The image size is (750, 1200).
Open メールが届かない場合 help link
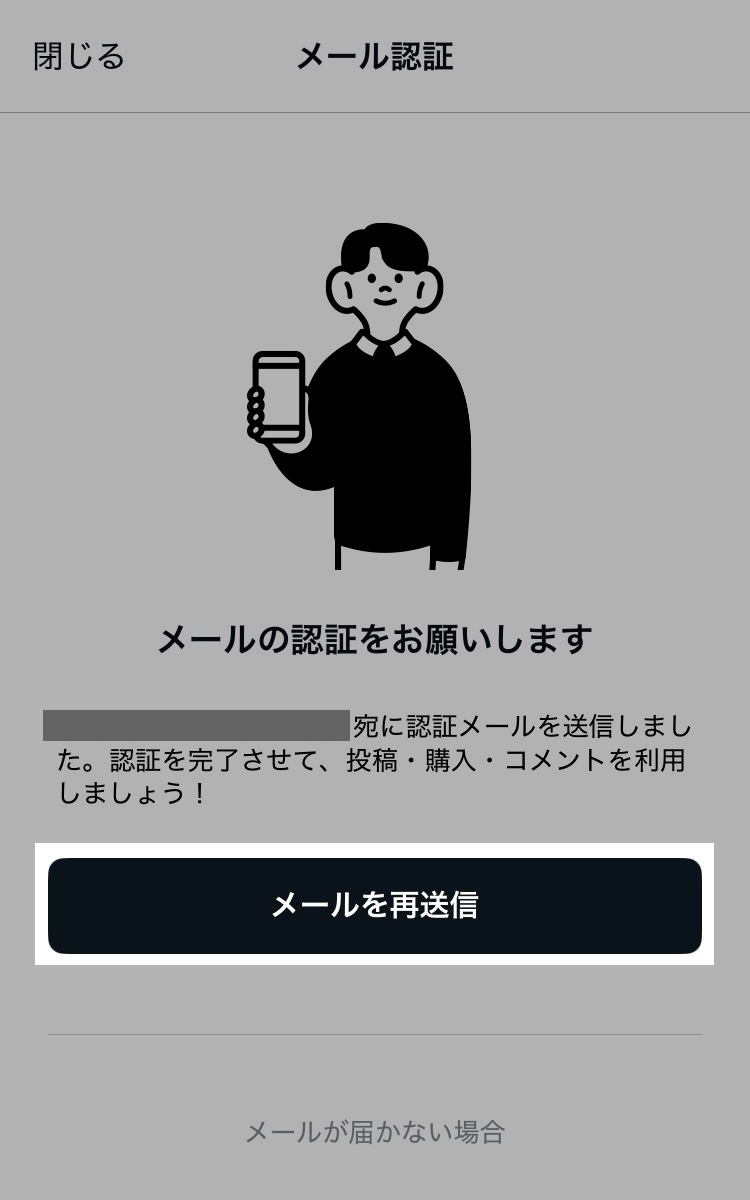point(375,1132)
